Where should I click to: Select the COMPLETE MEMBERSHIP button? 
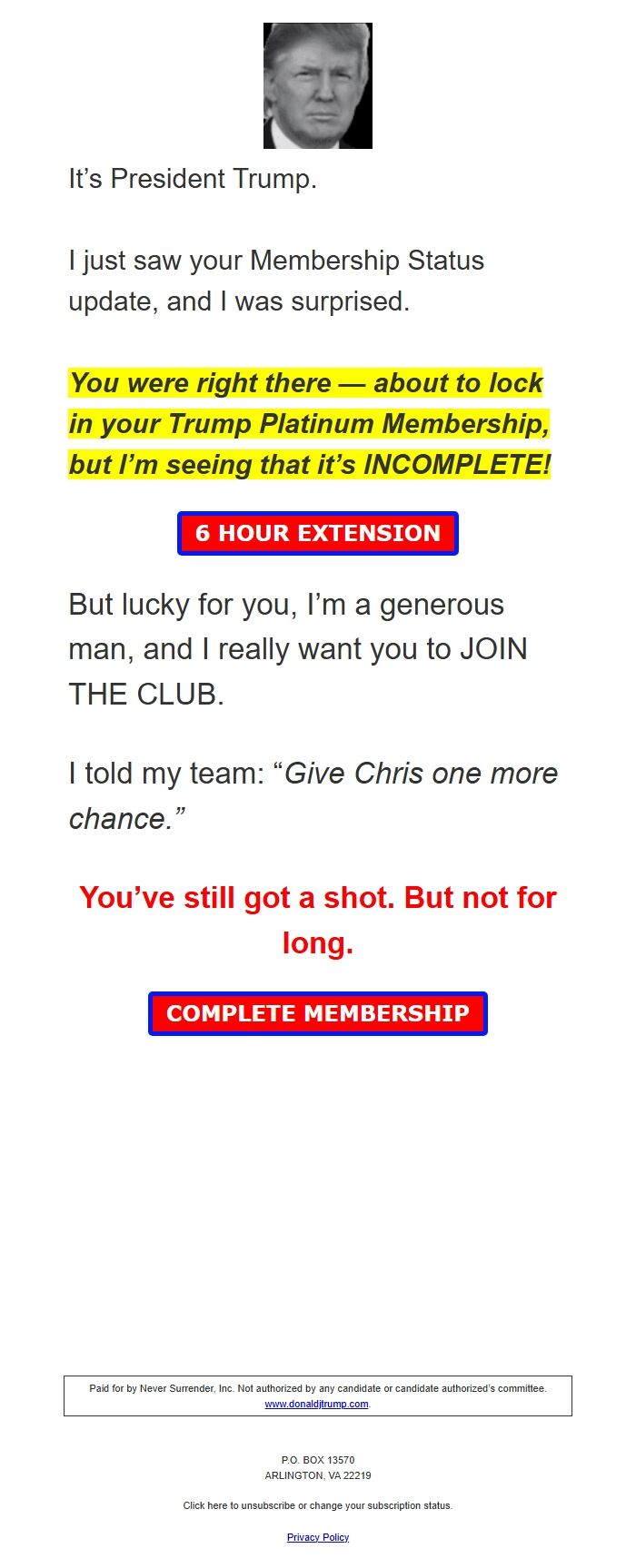(x=317, y=1013)
